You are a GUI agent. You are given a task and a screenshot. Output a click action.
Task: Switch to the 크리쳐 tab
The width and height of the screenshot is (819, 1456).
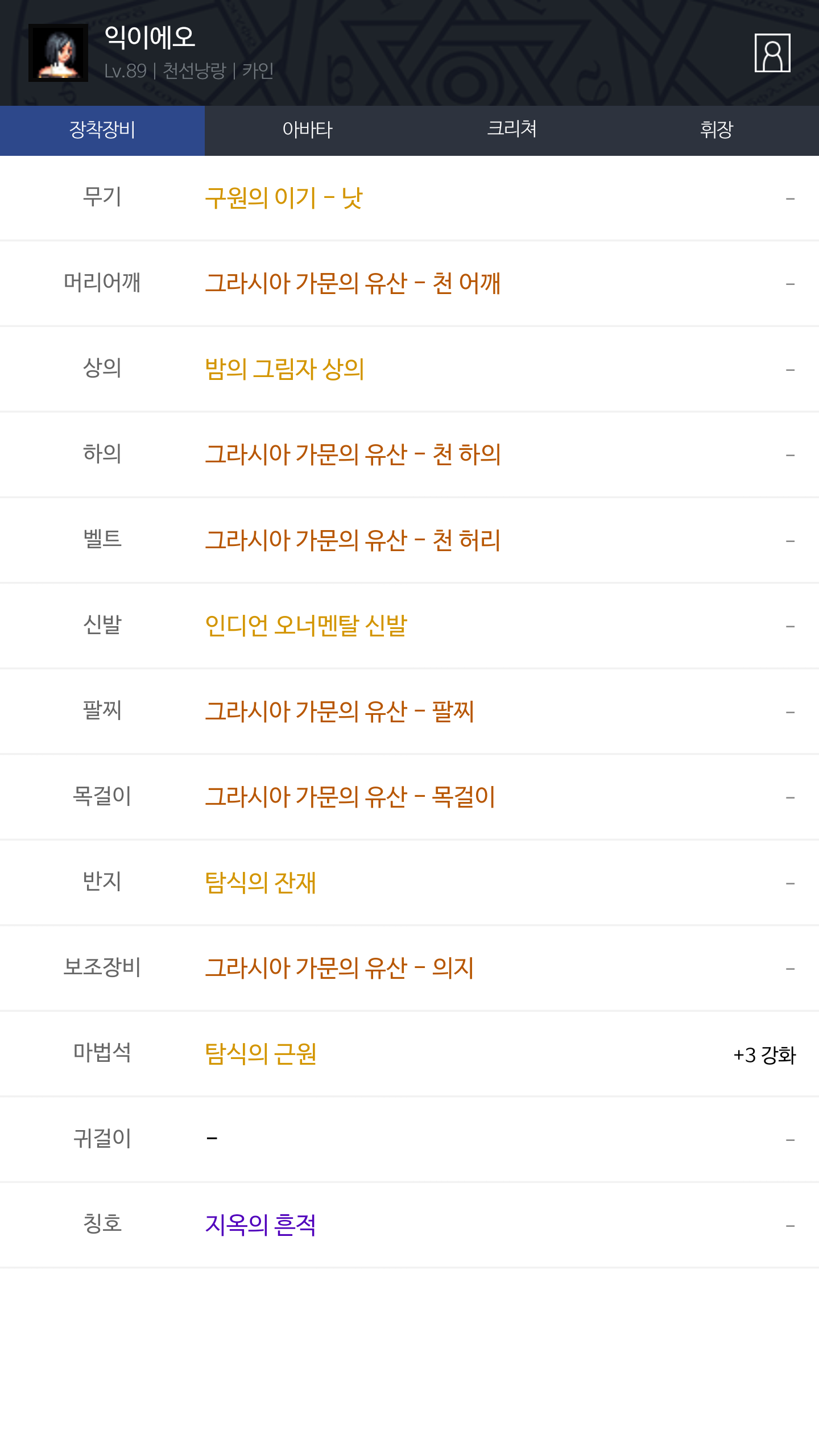click(x=512, y=130)
